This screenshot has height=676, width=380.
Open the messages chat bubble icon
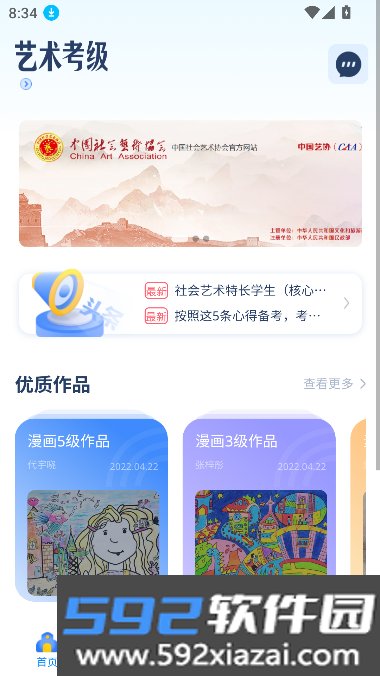pyautogui.click(x=348, y=64)
